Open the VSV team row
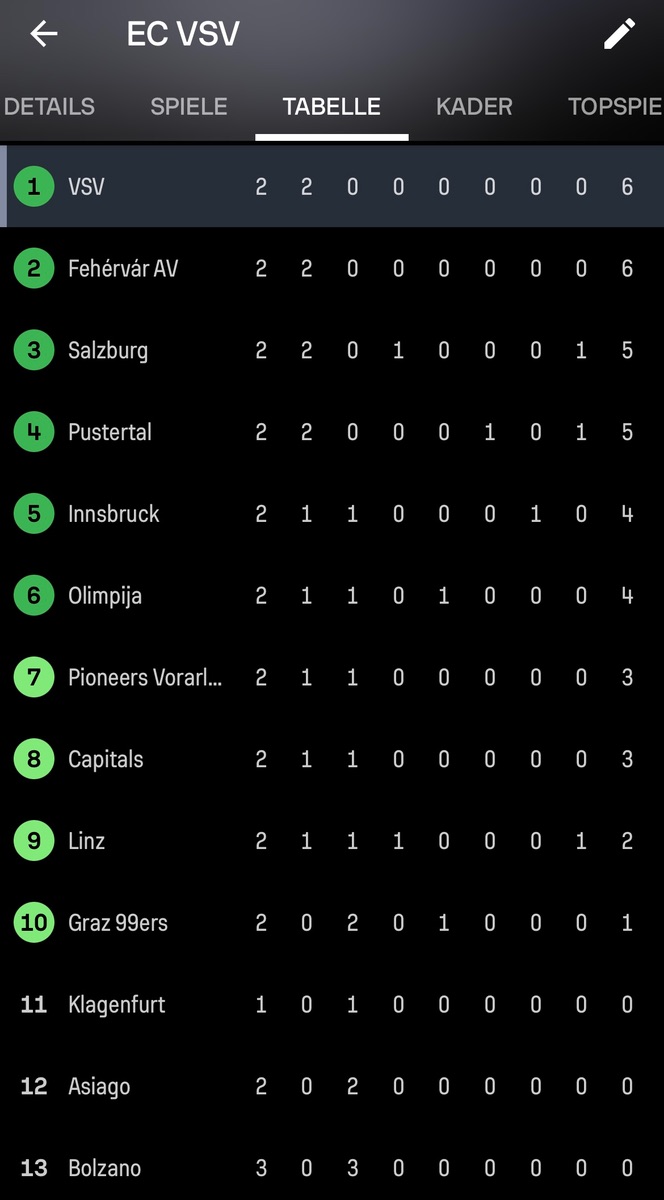 pos(332,187)
